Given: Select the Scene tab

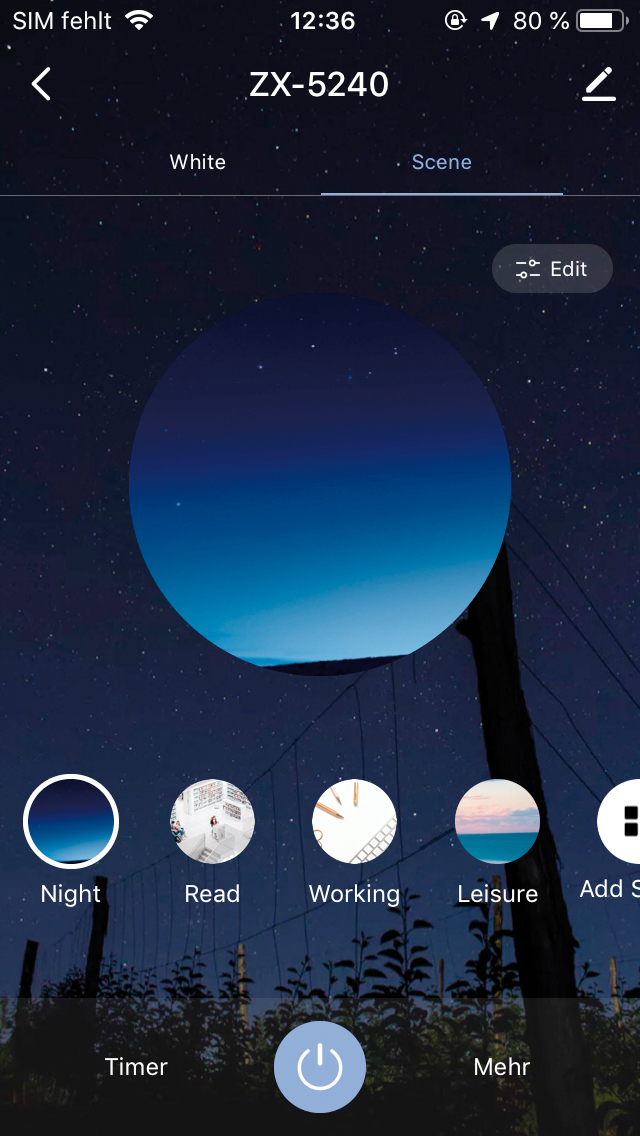Looking at the screenshot, I should 441,162.
